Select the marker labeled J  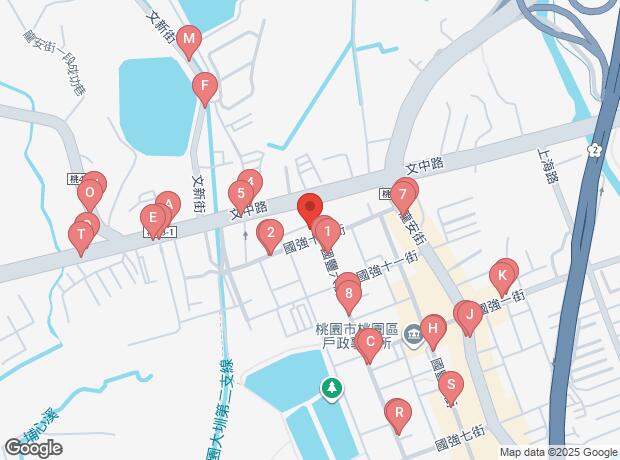pos(469,315)
